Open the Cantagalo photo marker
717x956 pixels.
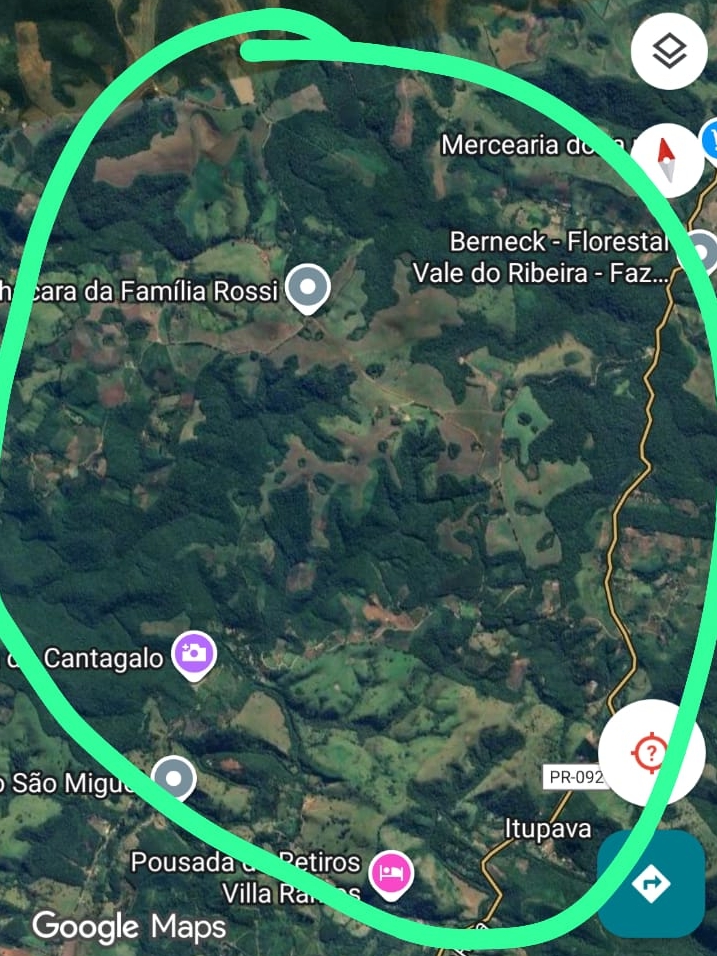[x=194, y=656]
